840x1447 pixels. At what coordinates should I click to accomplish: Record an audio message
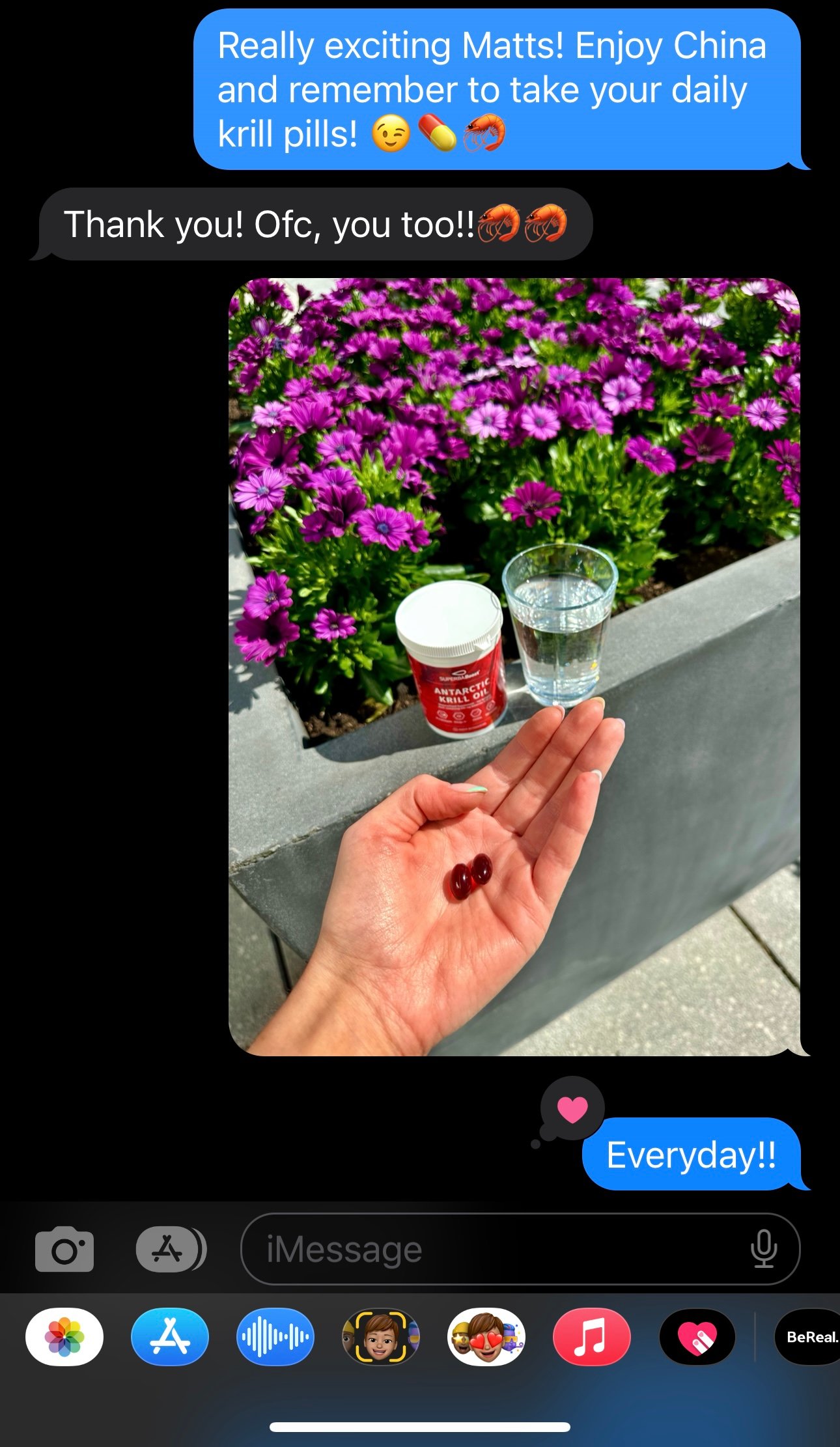[275, 1337]
